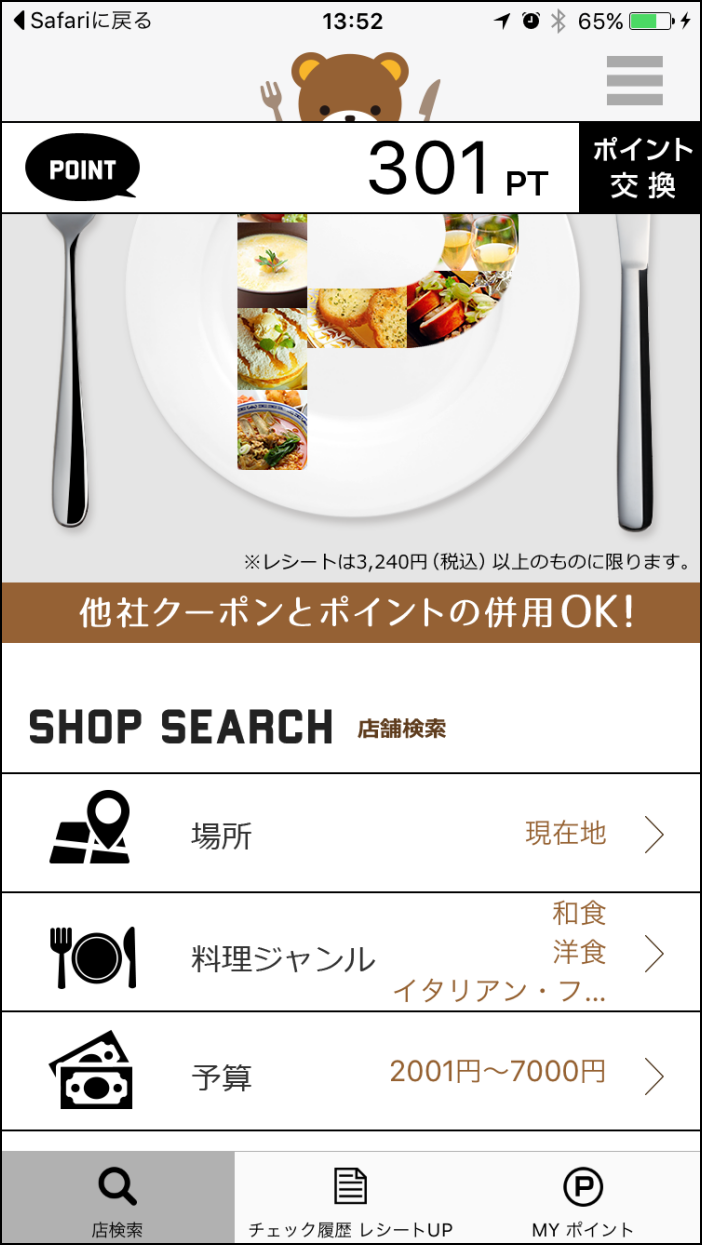This screenshot has width=702, height=1245.
Task: Open the 料理ジャンル cuisine genre row
Action: point(350,953)
